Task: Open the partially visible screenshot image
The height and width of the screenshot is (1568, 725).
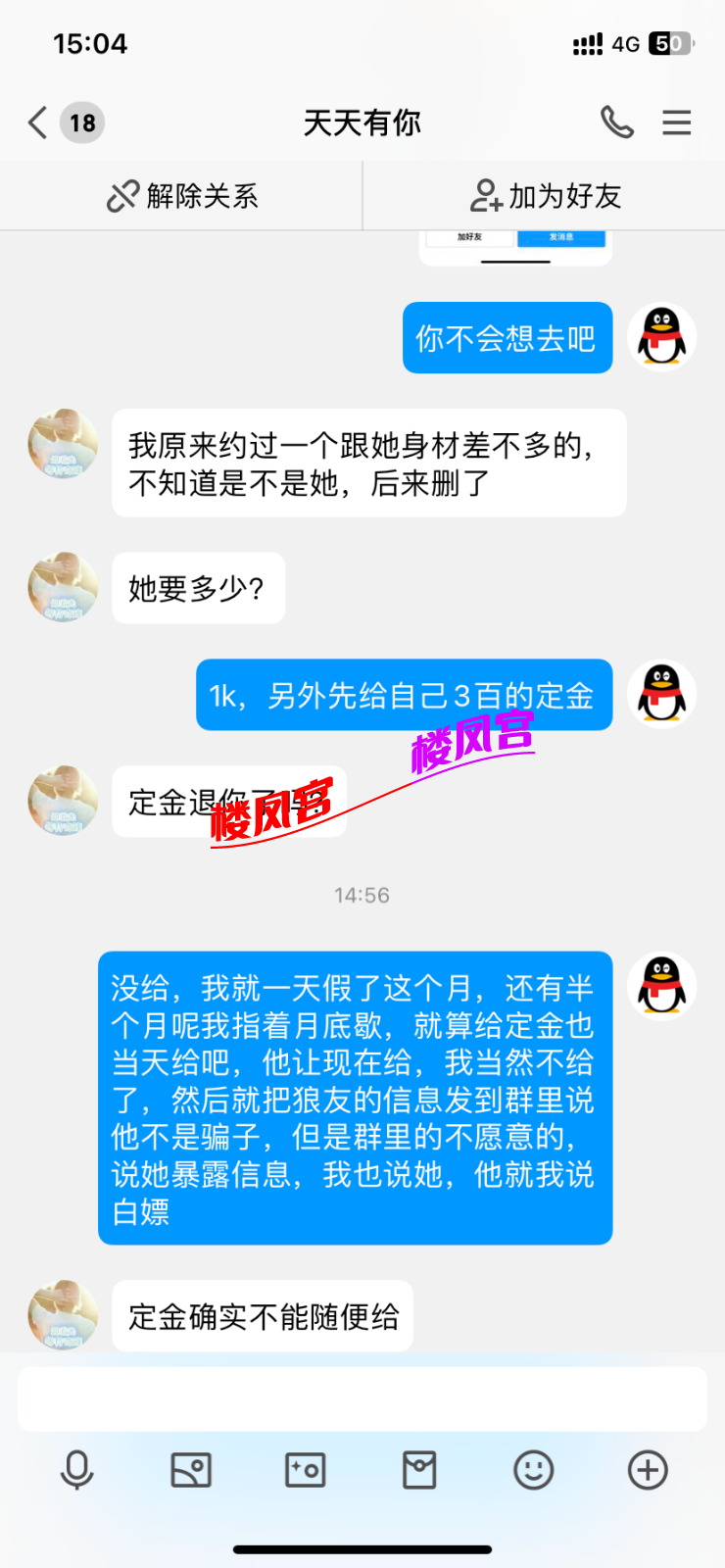Action: pyautogui.click(x=515, y=247)
